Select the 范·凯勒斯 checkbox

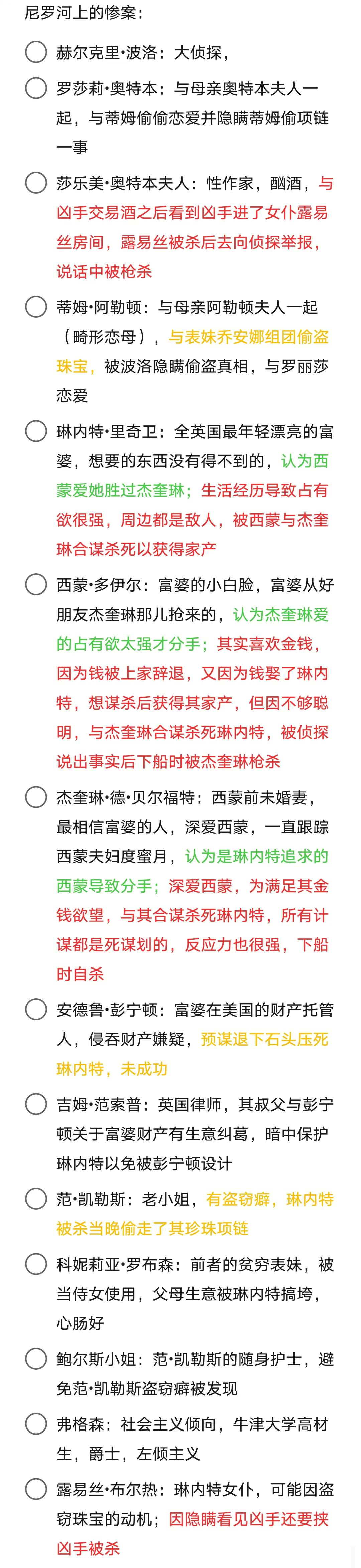click(36, 1199)
